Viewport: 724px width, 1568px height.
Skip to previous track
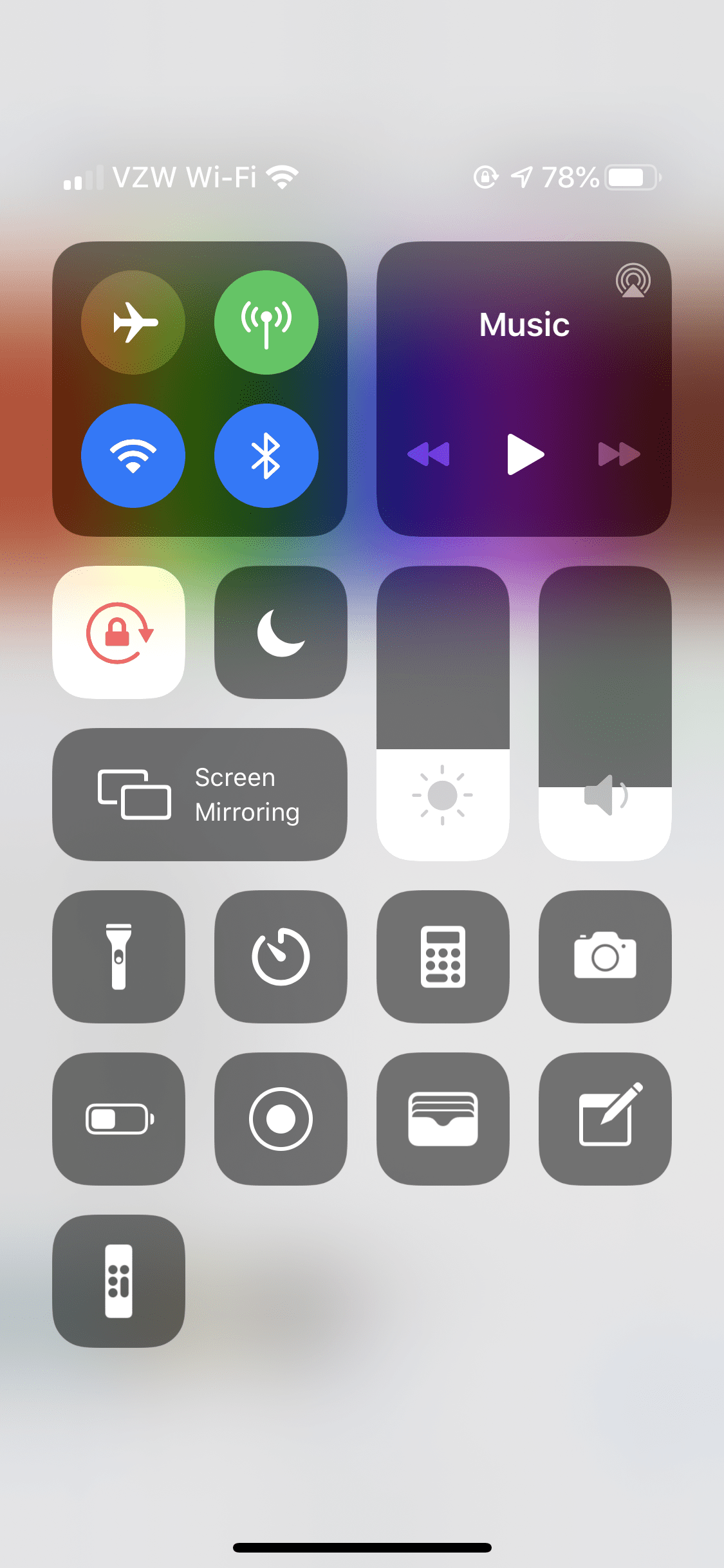[429, 454]
